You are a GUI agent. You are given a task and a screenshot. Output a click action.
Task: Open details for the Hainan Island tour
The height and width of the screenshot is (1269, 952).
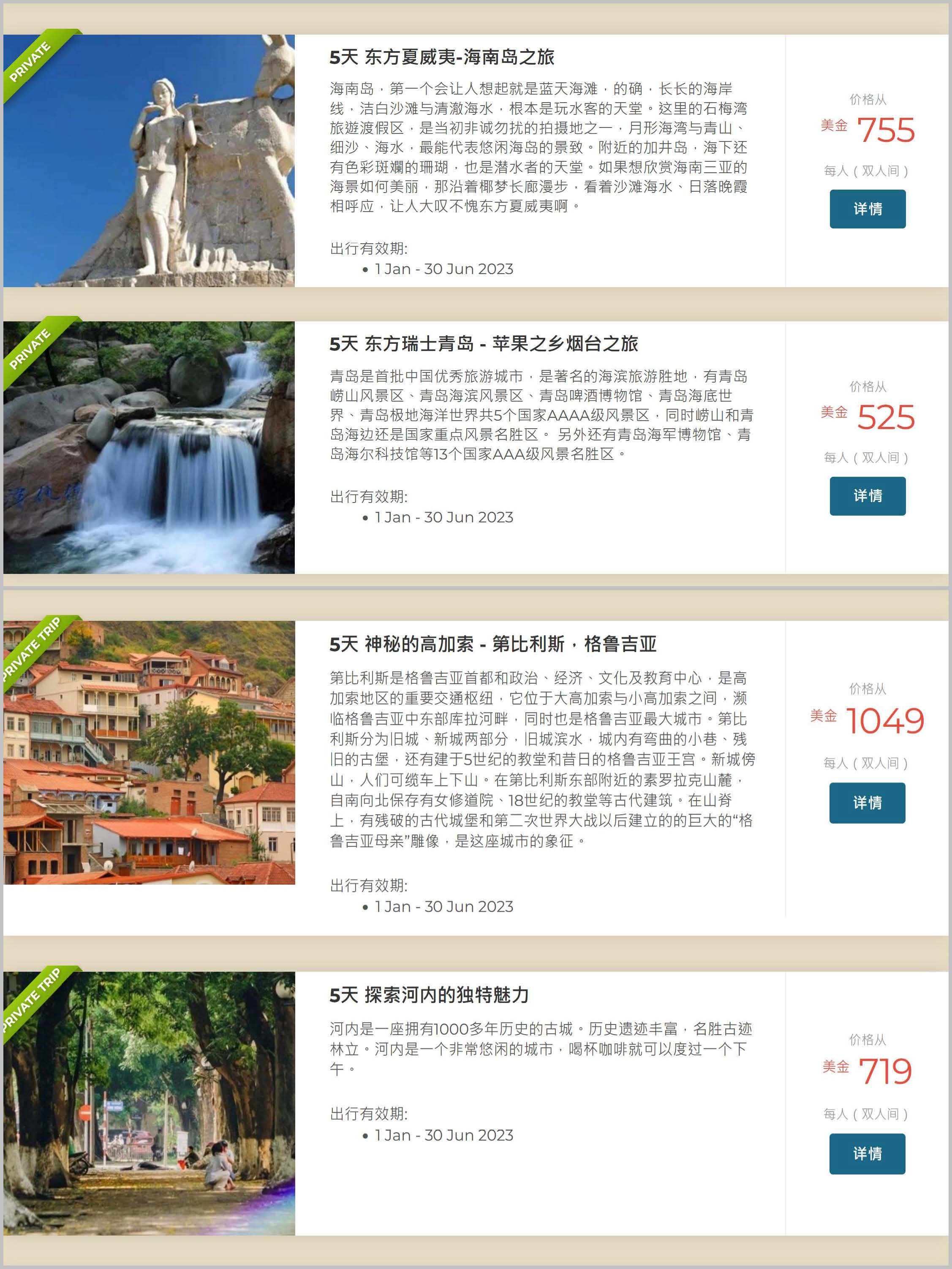(867, 209)
